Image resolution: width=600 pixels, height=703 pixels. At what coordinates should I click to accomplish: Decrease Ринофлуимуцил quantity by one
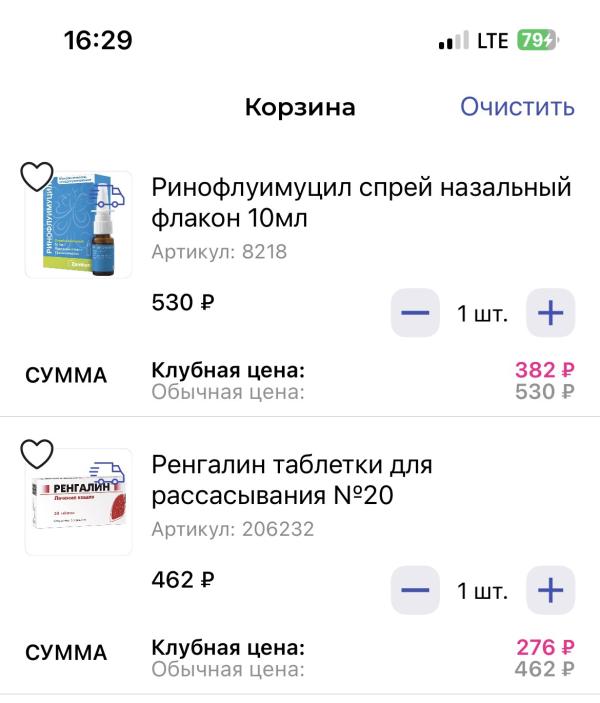(x=414, y=313)
